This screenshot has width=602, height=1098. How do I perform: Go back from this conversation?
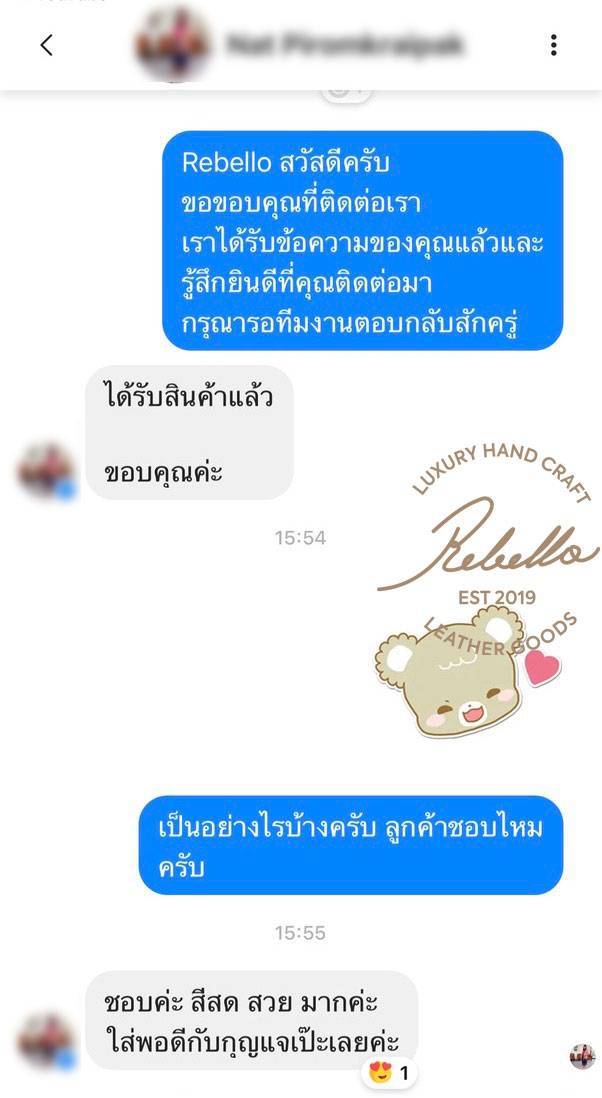pos(46,45)
